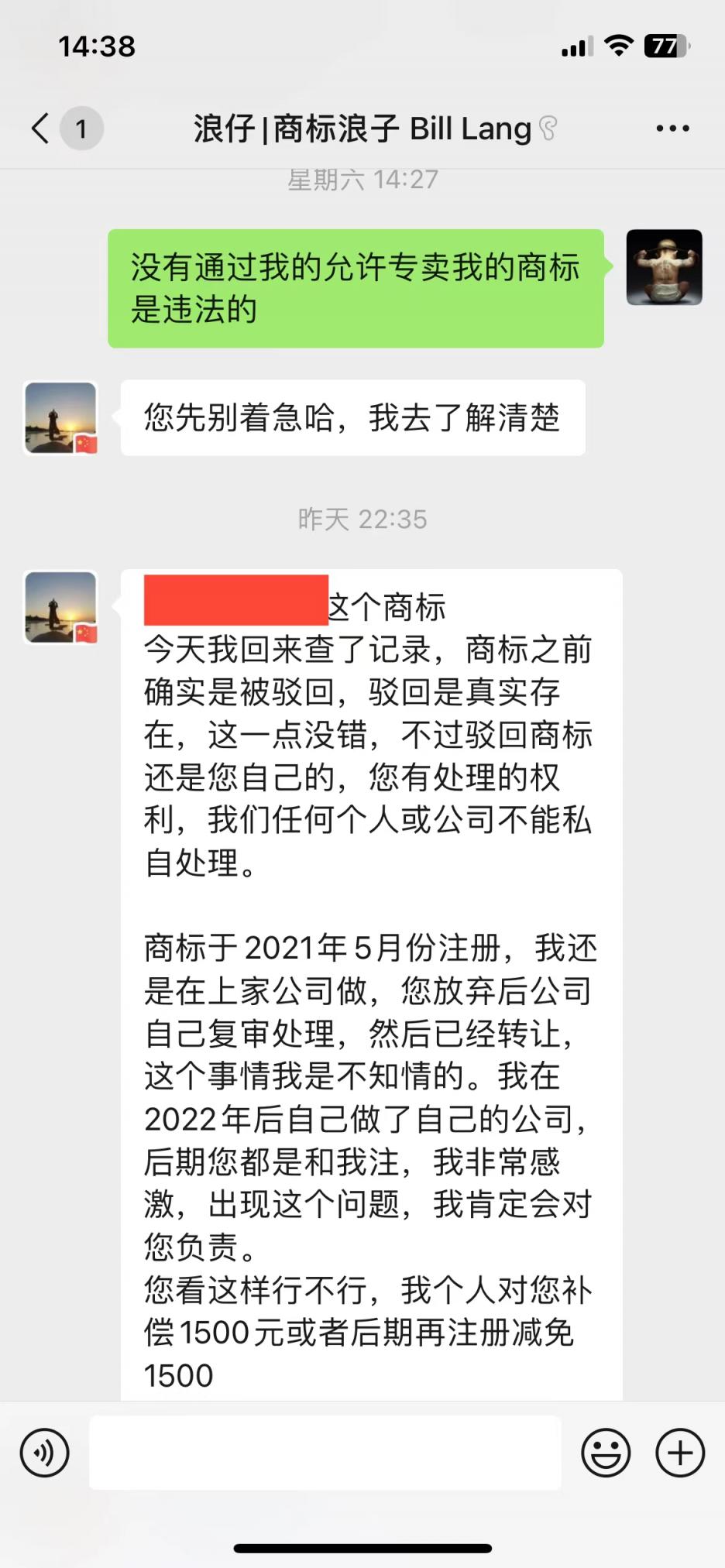The image size is (725, 1568).
Task: Open the plus attachment menu
Action: 680,1453
